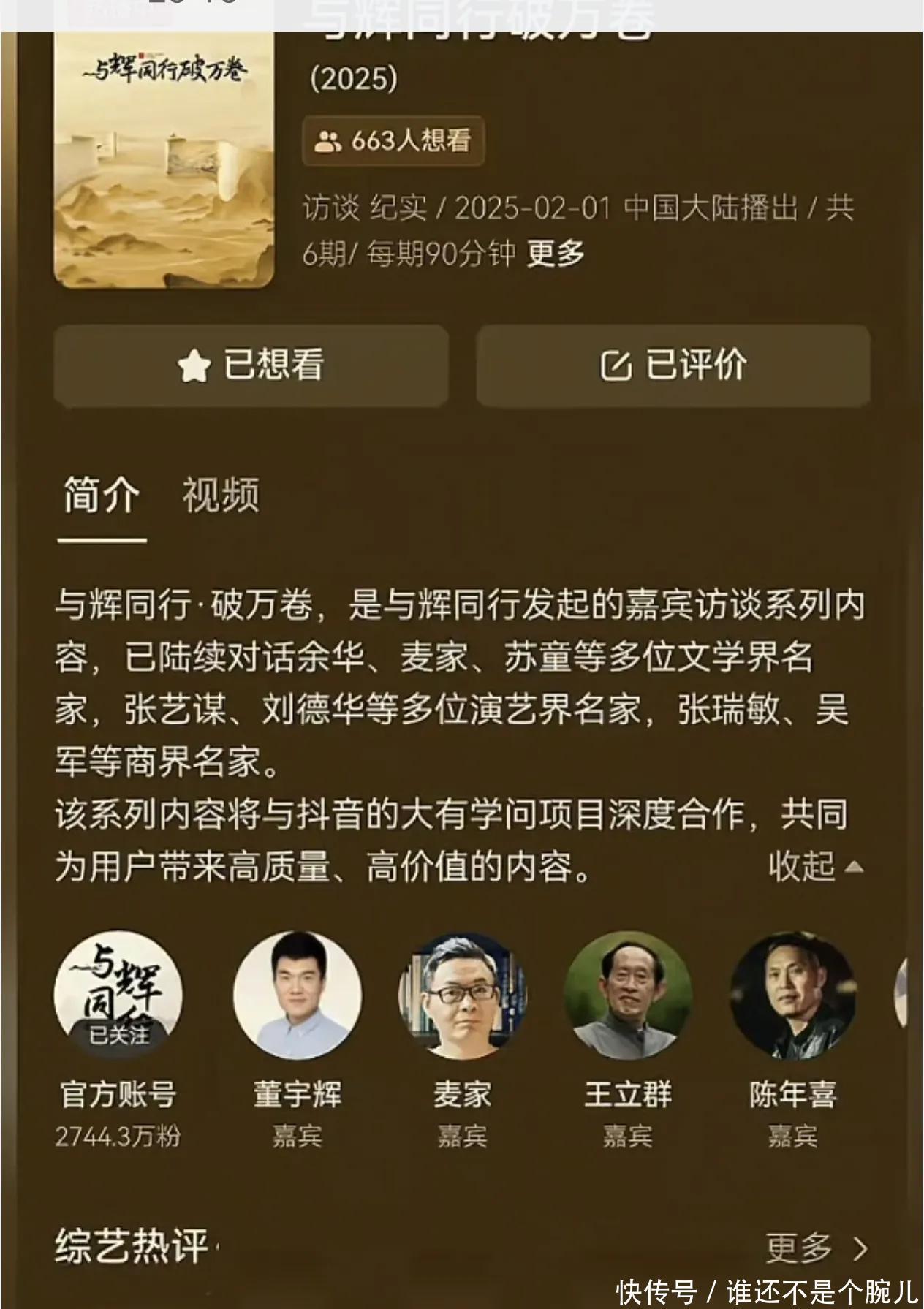Open guest 陈年喜's profile
The image size is (924, 1309).
792,994
